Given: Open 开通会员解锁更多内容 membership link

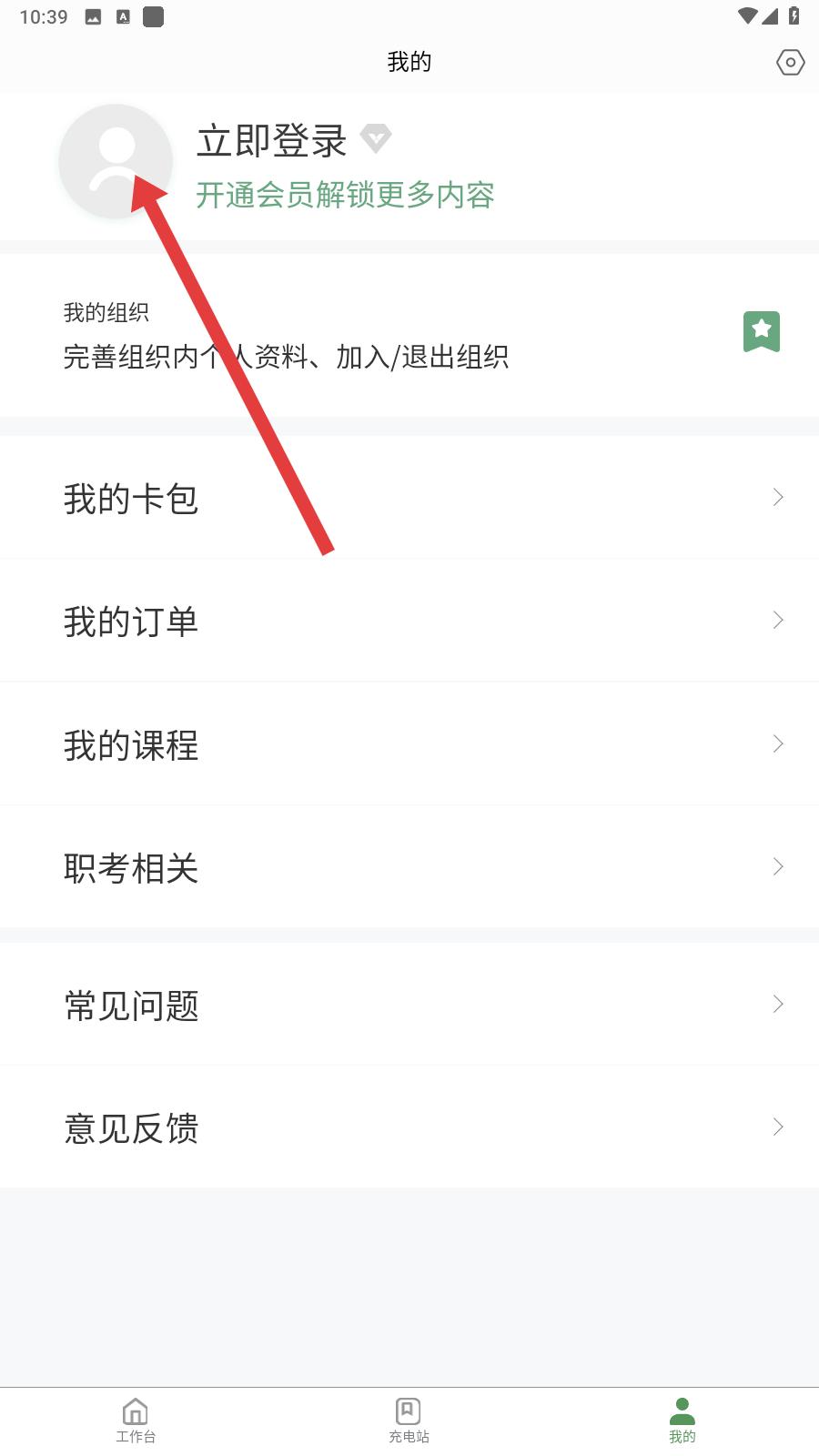Looking at the screenshot, I should (x=346, y=195).
